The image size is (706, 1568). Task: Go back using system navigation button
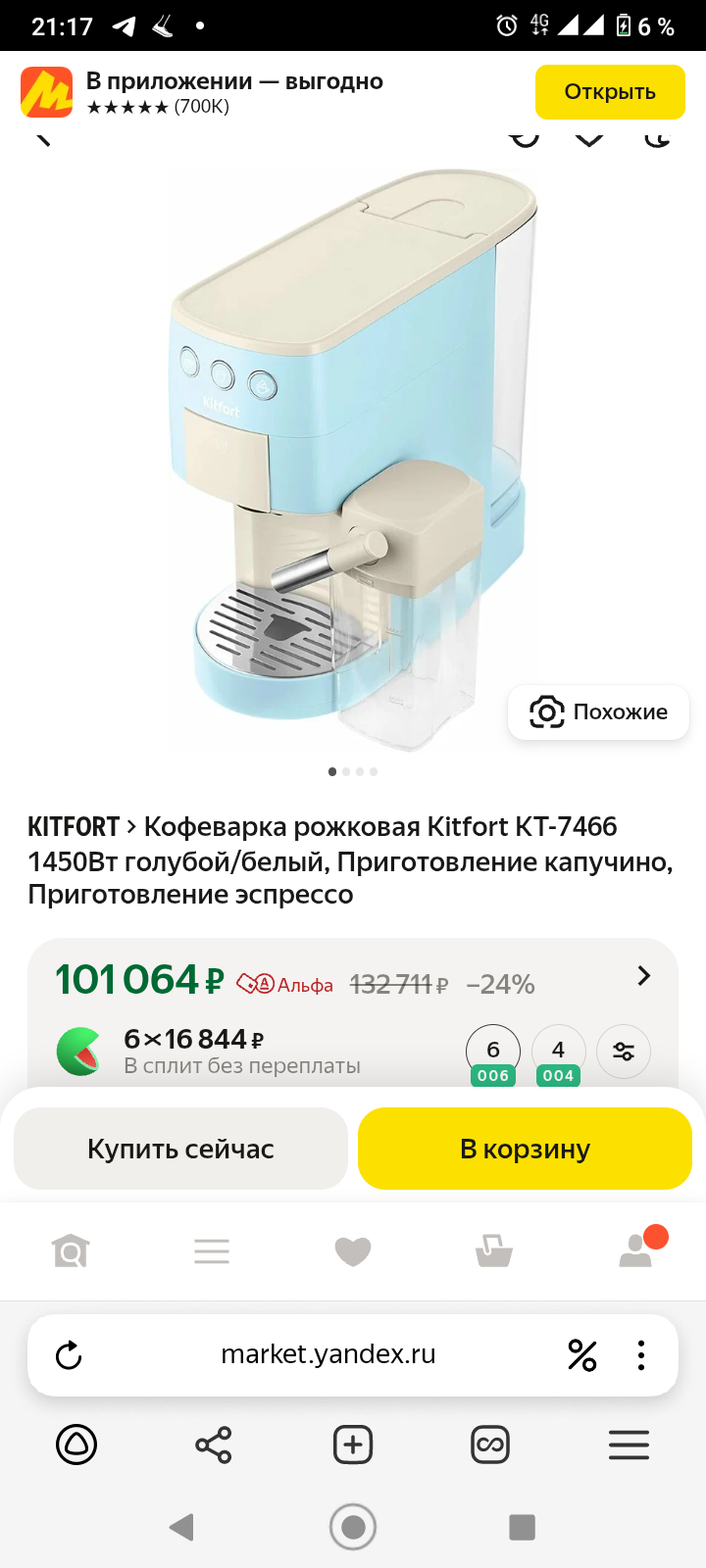click(x=181, y=1527)
